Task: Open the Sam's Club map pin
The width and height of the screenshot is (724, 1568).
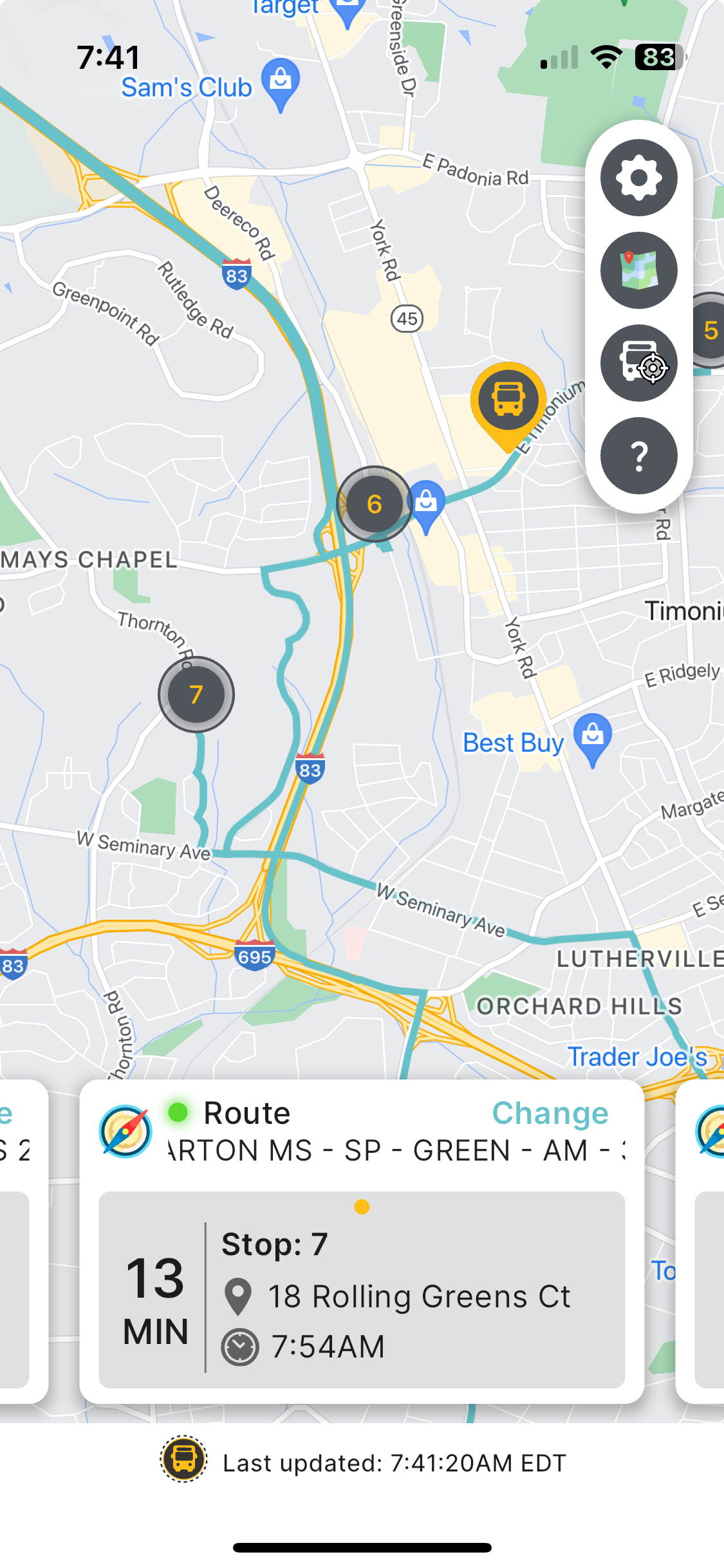Action: (281, 82)
